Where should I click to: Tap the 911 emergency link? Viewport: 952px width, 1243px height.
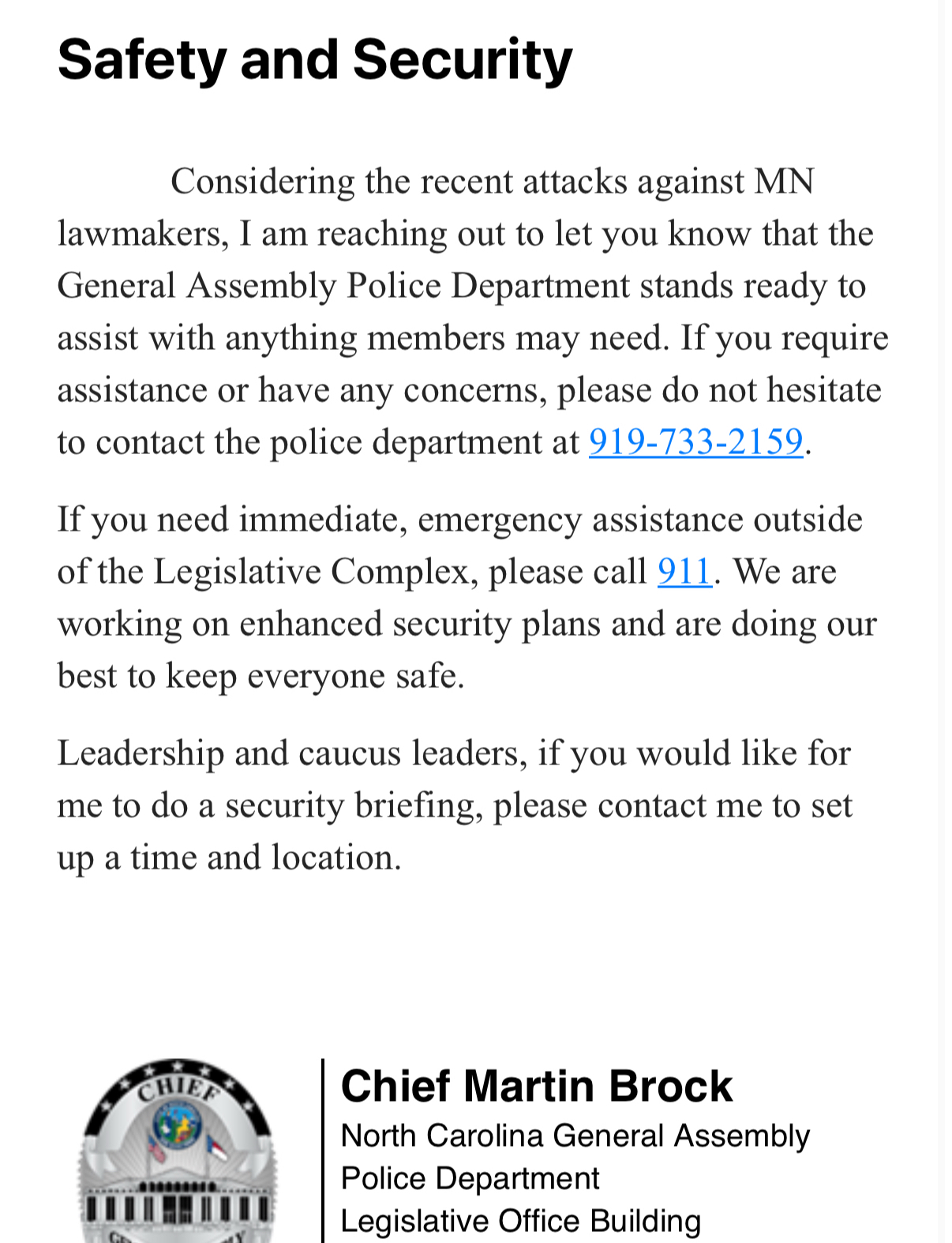tap(684, 572)
